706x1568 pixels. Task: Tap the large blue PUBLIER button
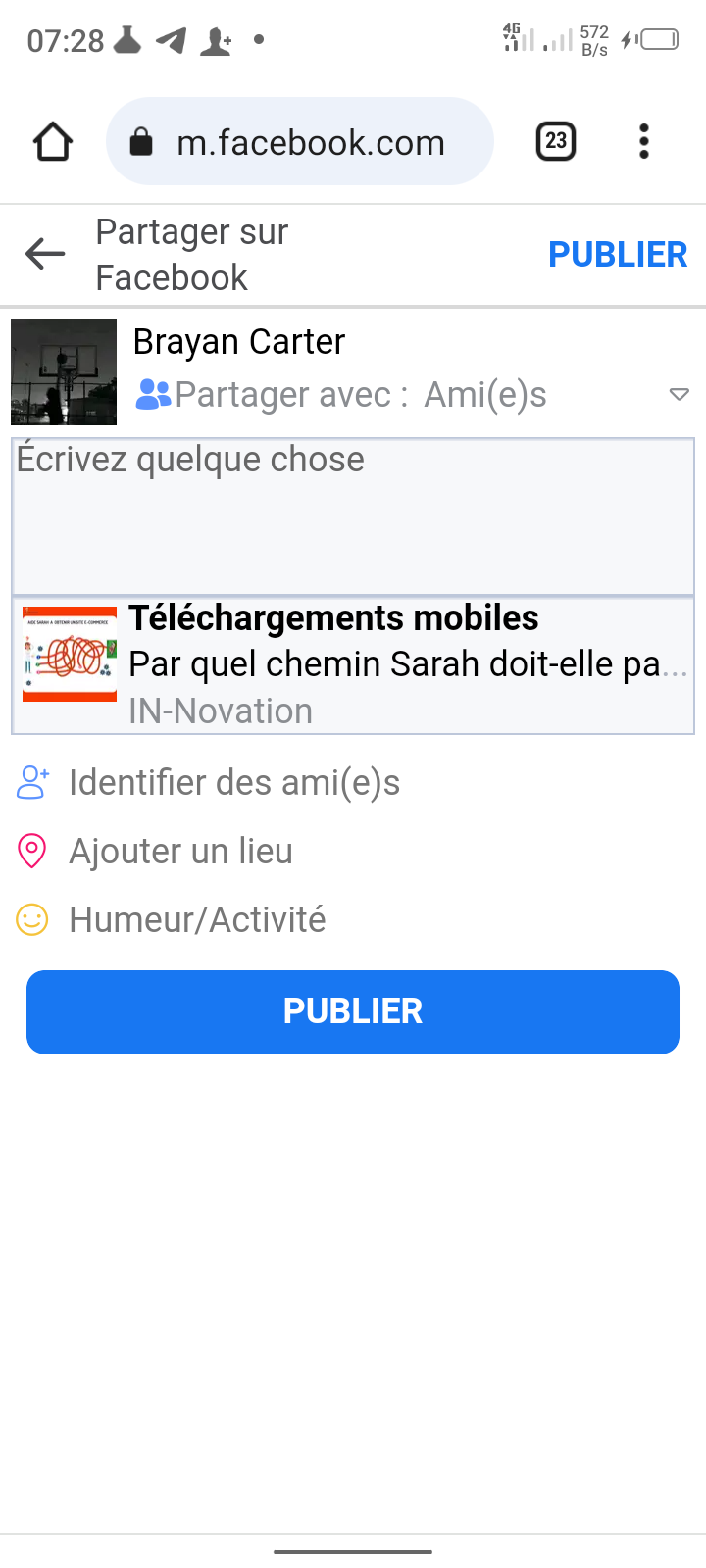tap(353, 1011)
